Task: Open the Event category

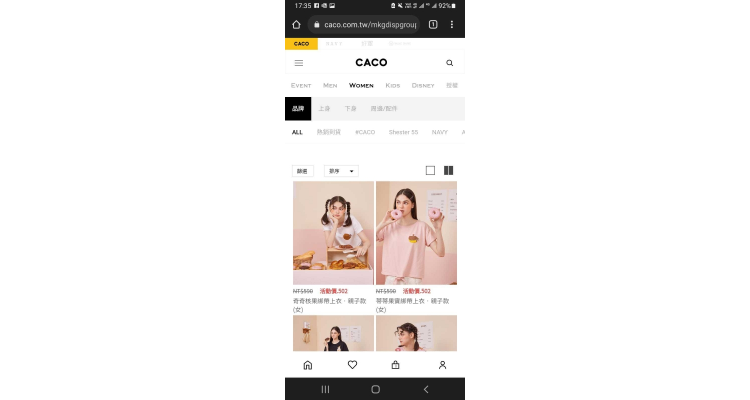Action: (x=301, y=86)
